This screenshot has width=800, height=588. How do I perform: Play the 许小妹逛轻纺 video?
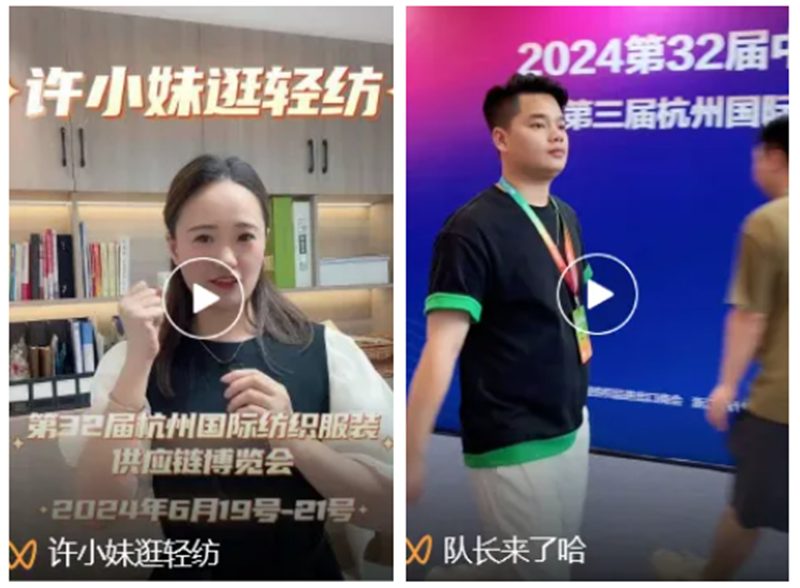pyautogui.click(x=203, y=298)
